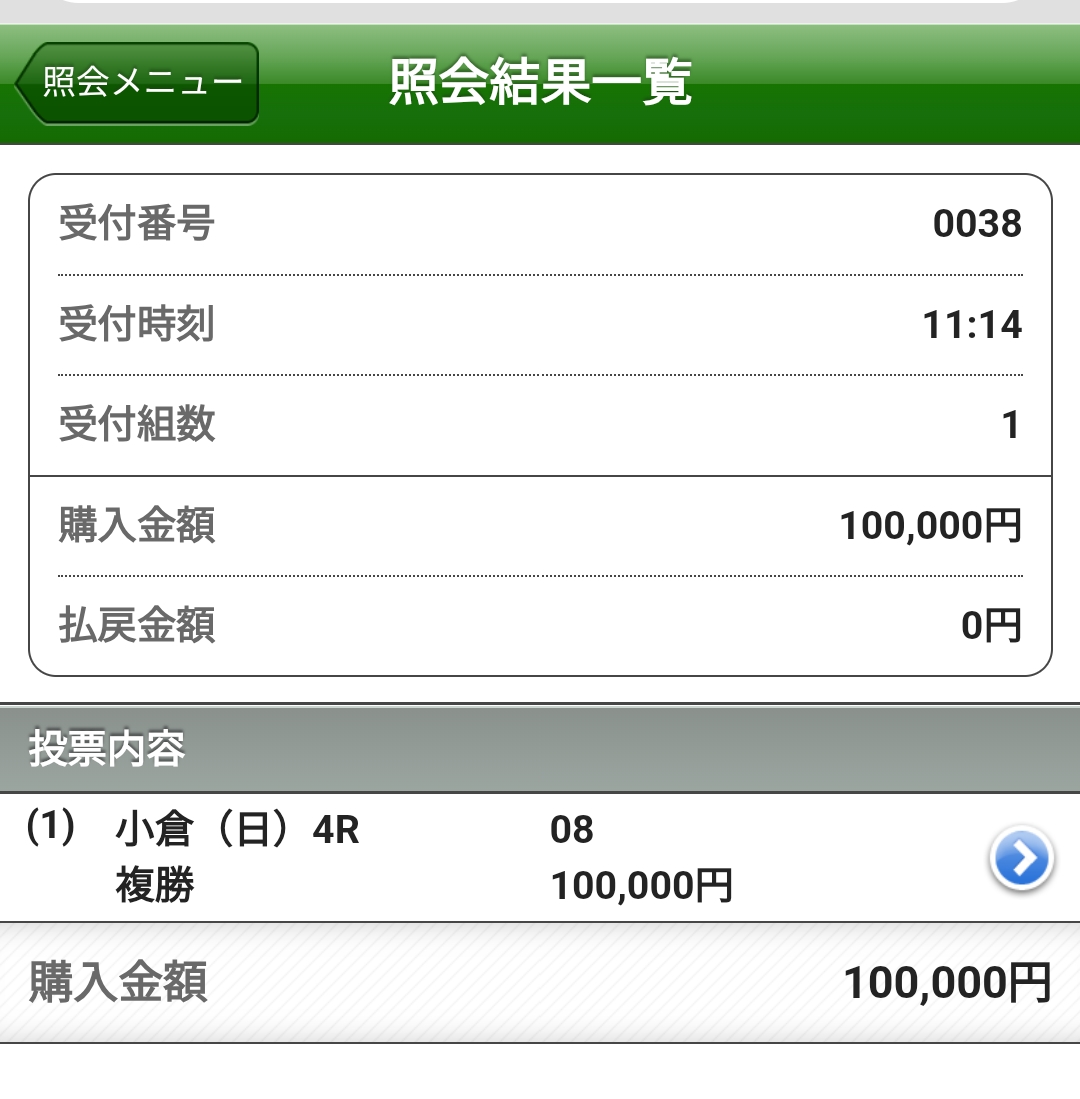The image size is (1080, 1099).
Task: Open details for the 小倉（日）4R 複勝 bet
Action: 1021,858
